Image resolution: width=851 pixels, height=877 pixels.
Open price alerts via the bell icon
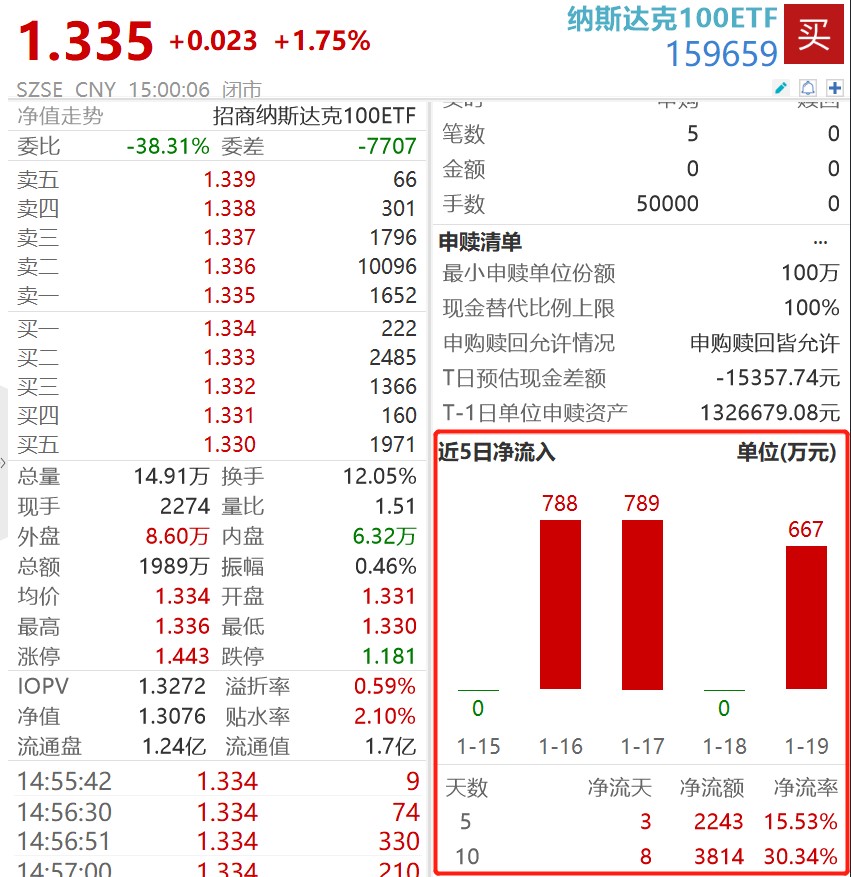[808, 88]
